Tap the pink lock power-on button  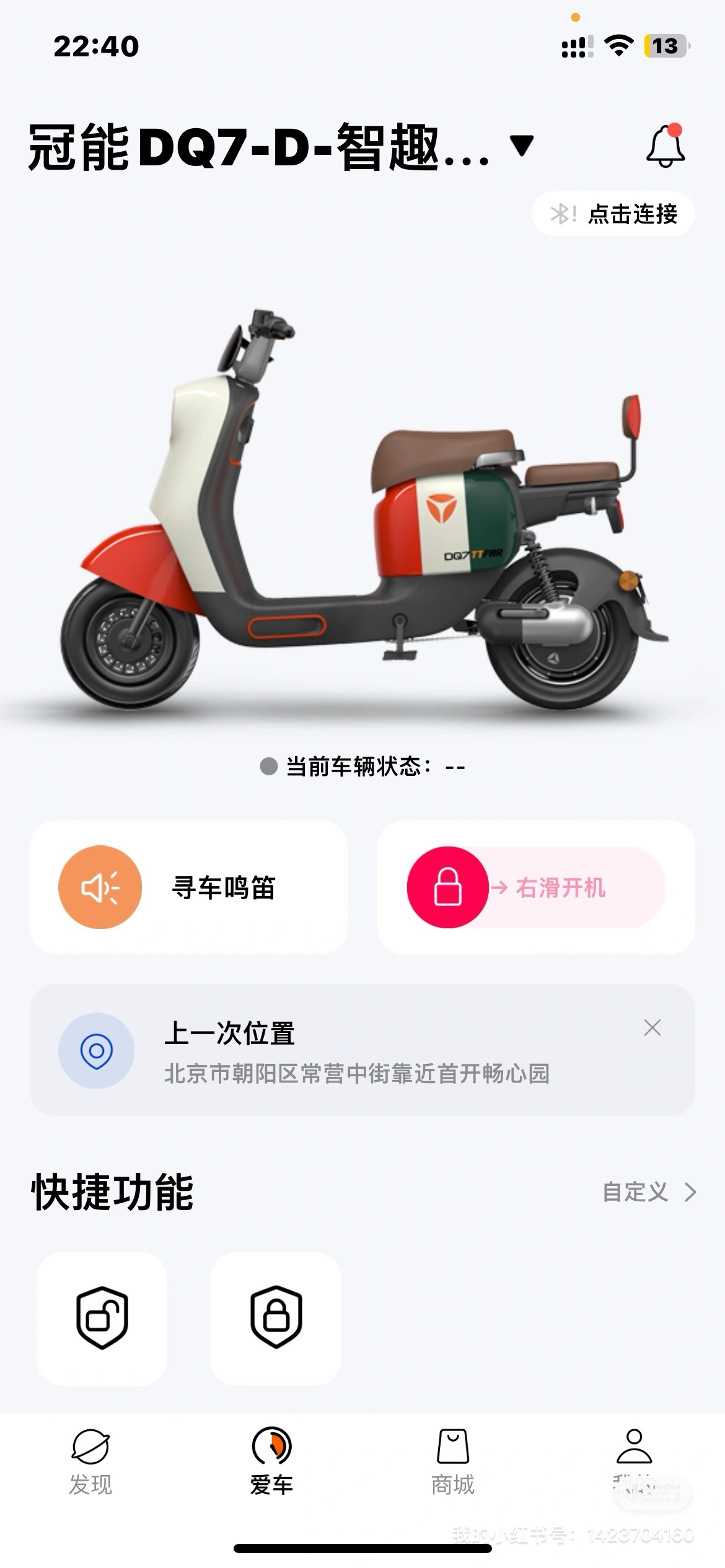447,887
